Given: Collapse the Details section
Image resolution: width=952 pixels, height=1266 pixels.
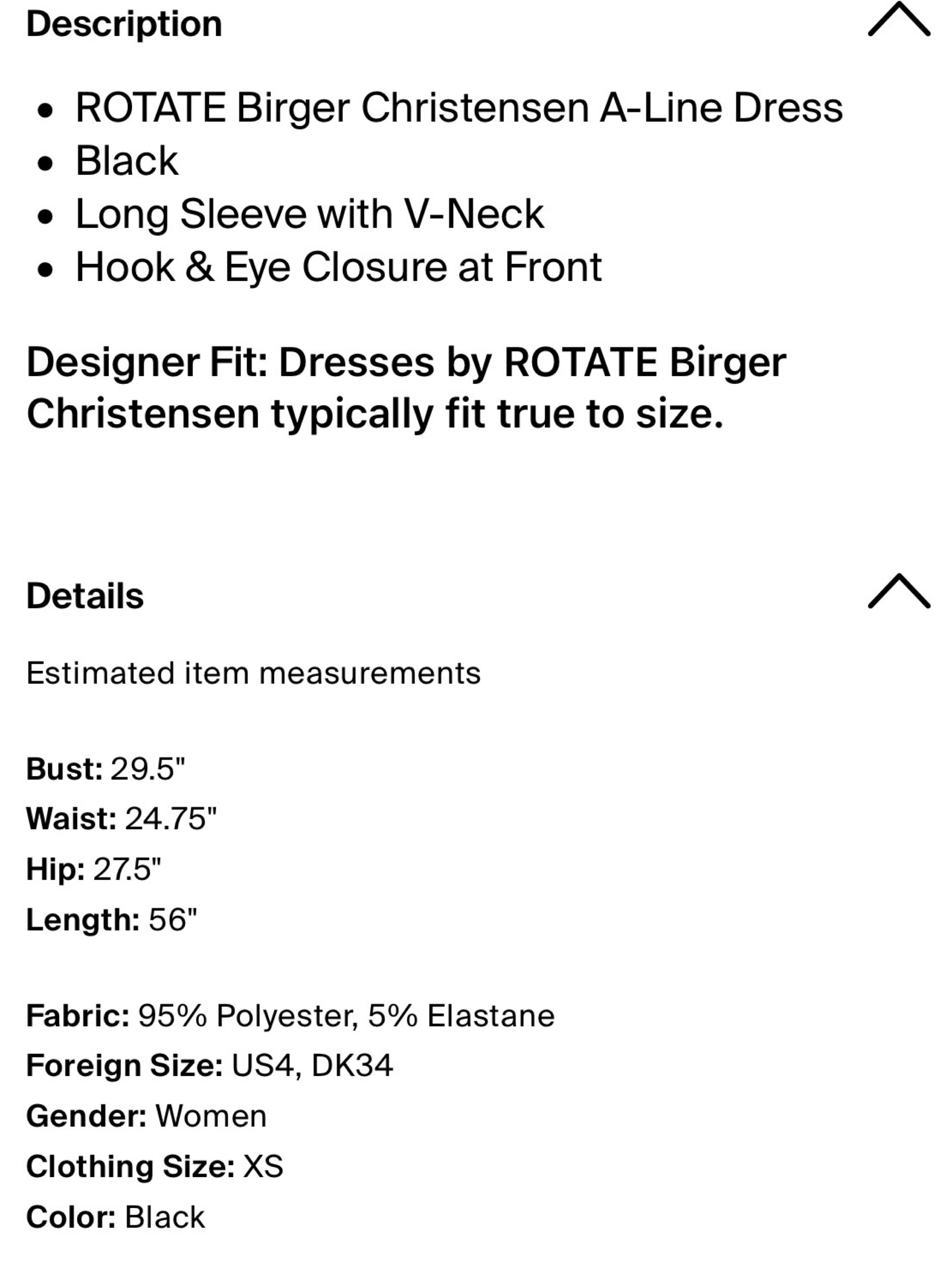Looking at the screenshot, I should click(x=899, y=591).
